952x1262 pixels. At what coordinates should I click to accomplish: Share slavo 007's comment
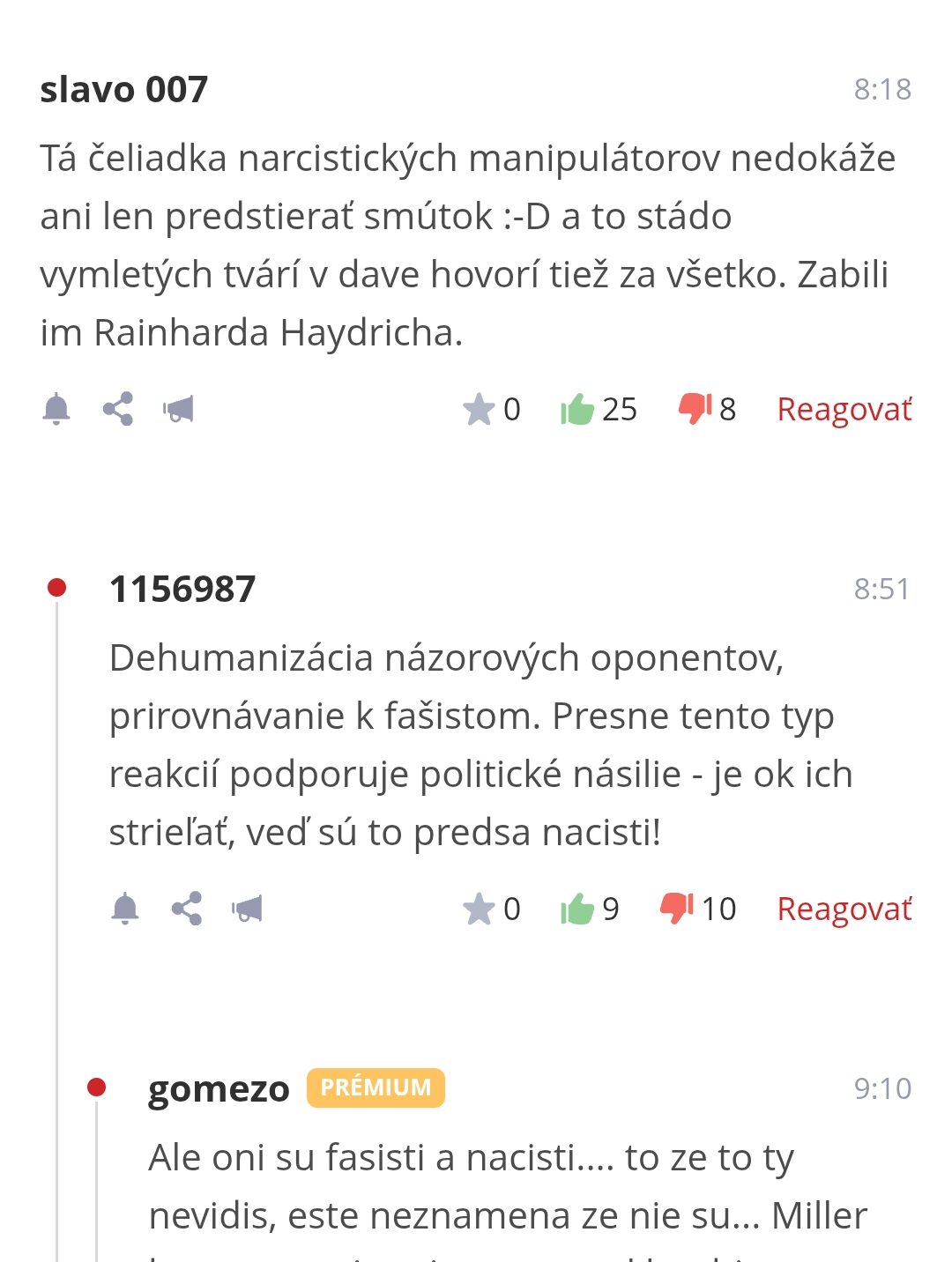click(x=118, y=409)
